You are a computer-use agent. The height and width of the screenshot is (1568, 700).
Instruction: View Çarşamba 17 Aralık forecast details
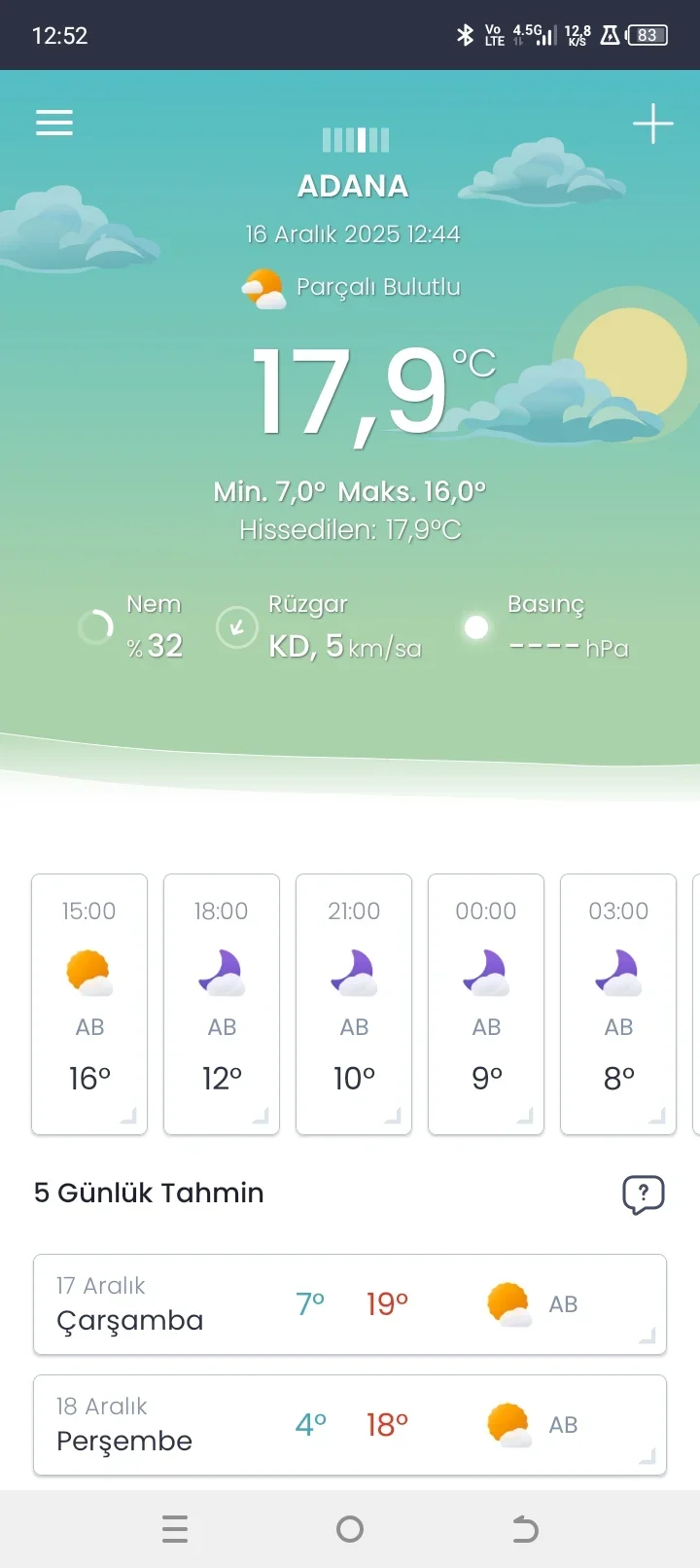pyautogui.click(x=350, y=1304)
